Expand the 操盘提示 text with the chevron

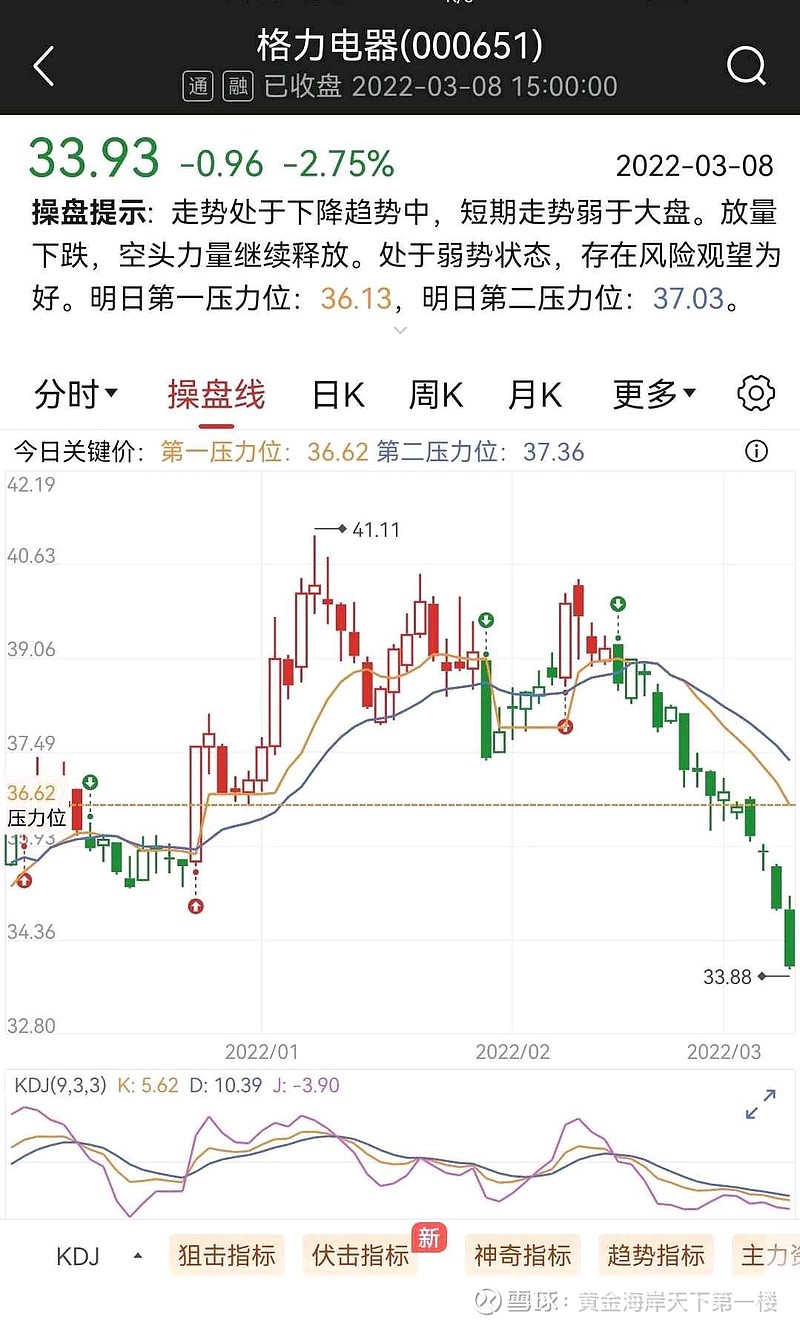pos(400,330)
